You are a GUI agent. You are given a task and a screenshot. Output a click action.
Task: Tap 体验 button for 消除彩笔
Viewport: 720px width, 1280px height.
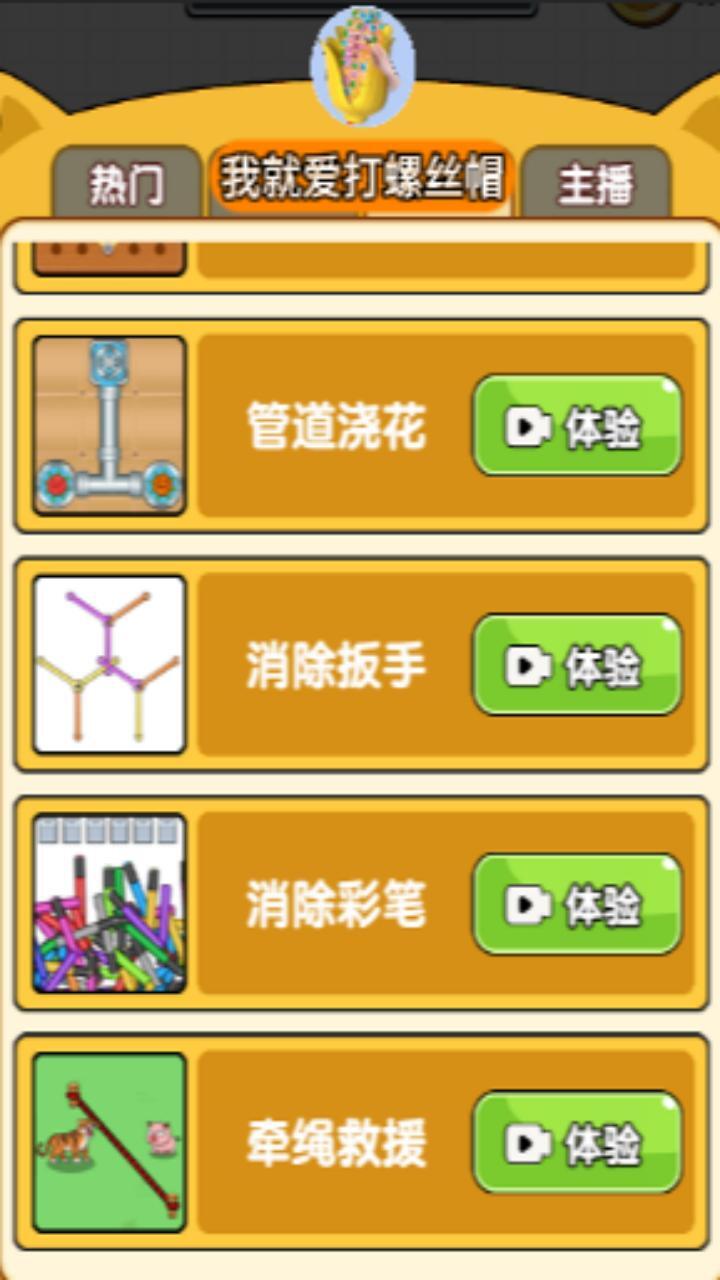577,904
